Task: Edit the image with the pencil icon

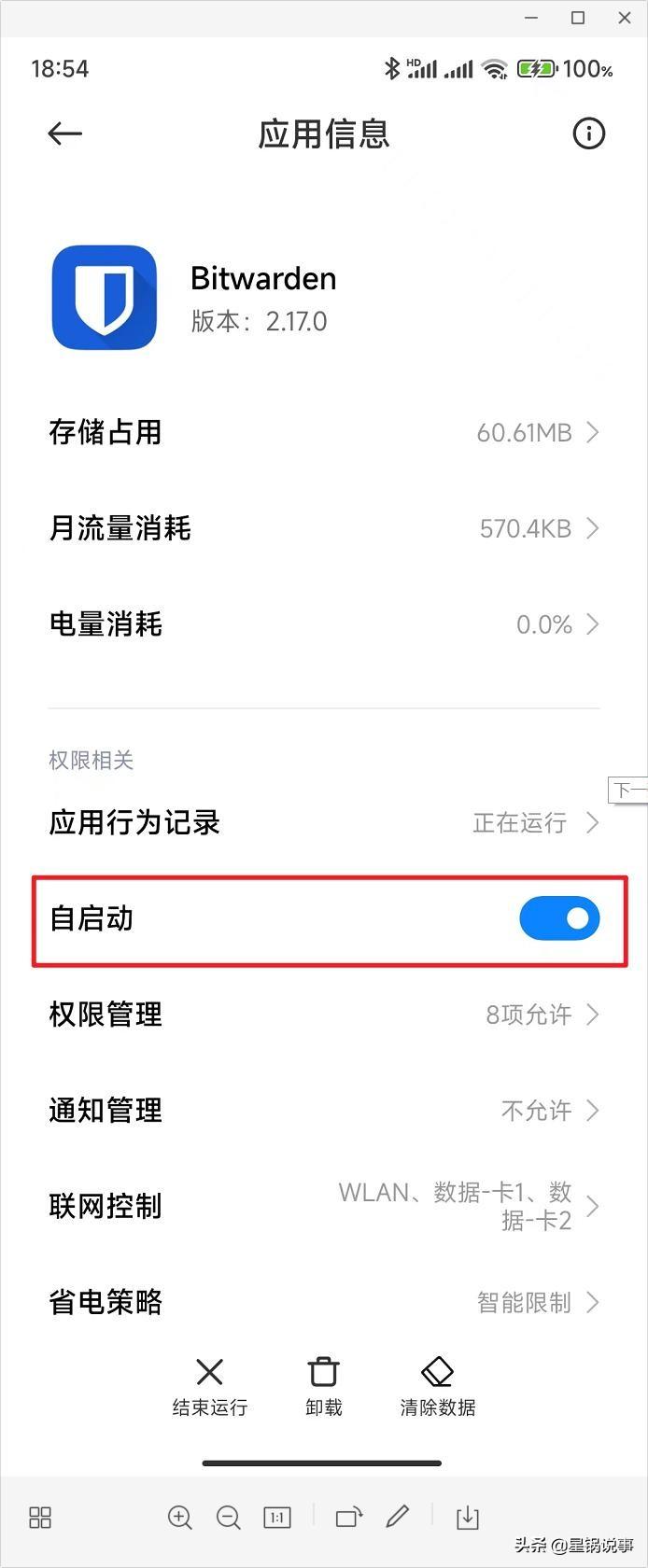Action: point(398,1517)
